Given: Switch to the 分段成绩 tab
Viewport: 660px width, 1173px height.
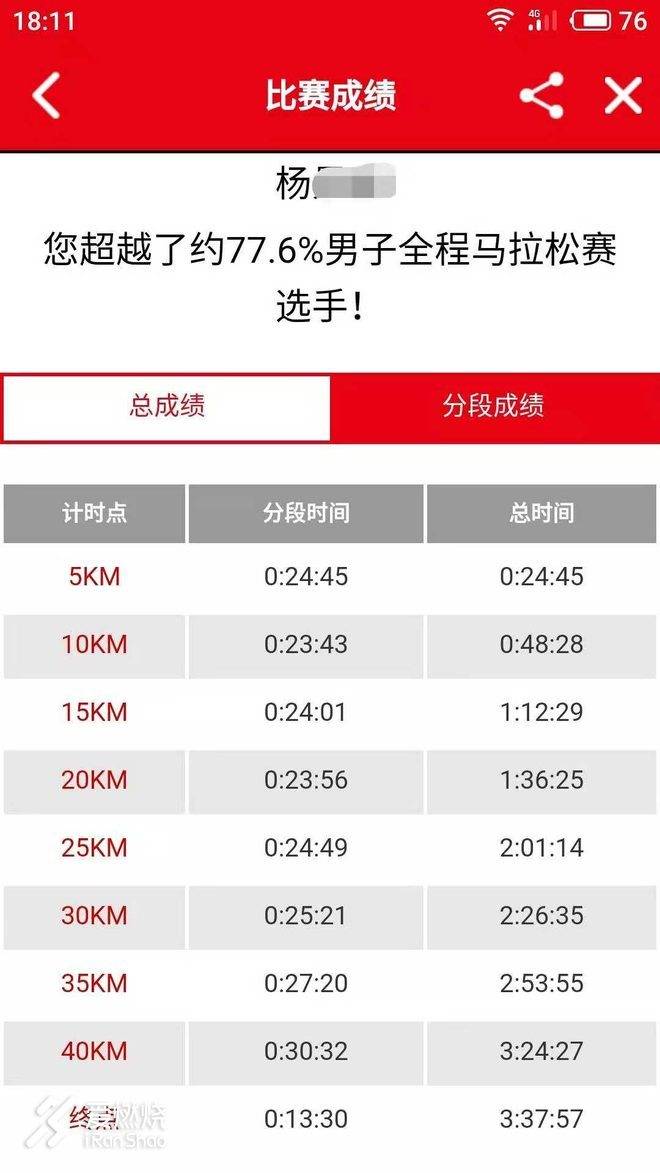Looking at the screenshot, I should click(x=494, y=407).
